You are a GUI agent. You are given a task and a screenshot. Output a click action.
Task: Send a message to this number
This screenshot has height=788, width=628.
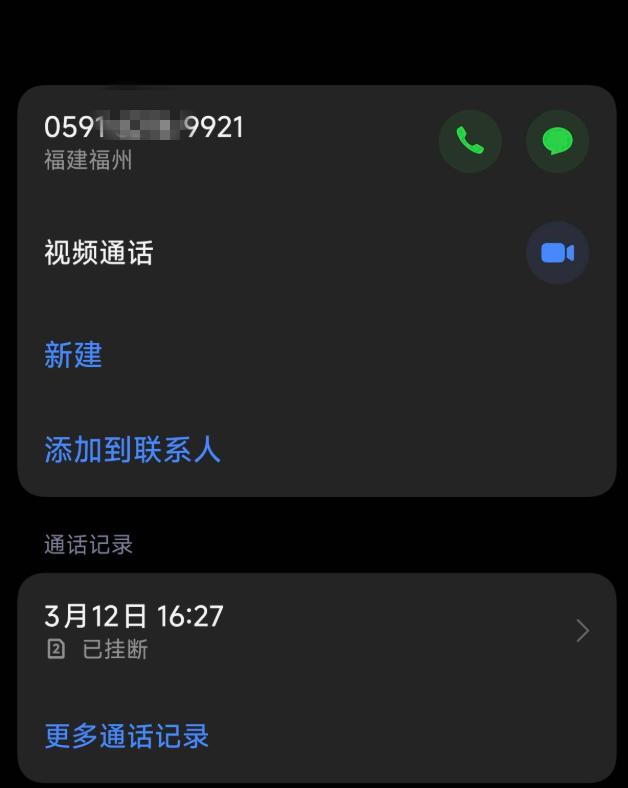coord(557,141)
